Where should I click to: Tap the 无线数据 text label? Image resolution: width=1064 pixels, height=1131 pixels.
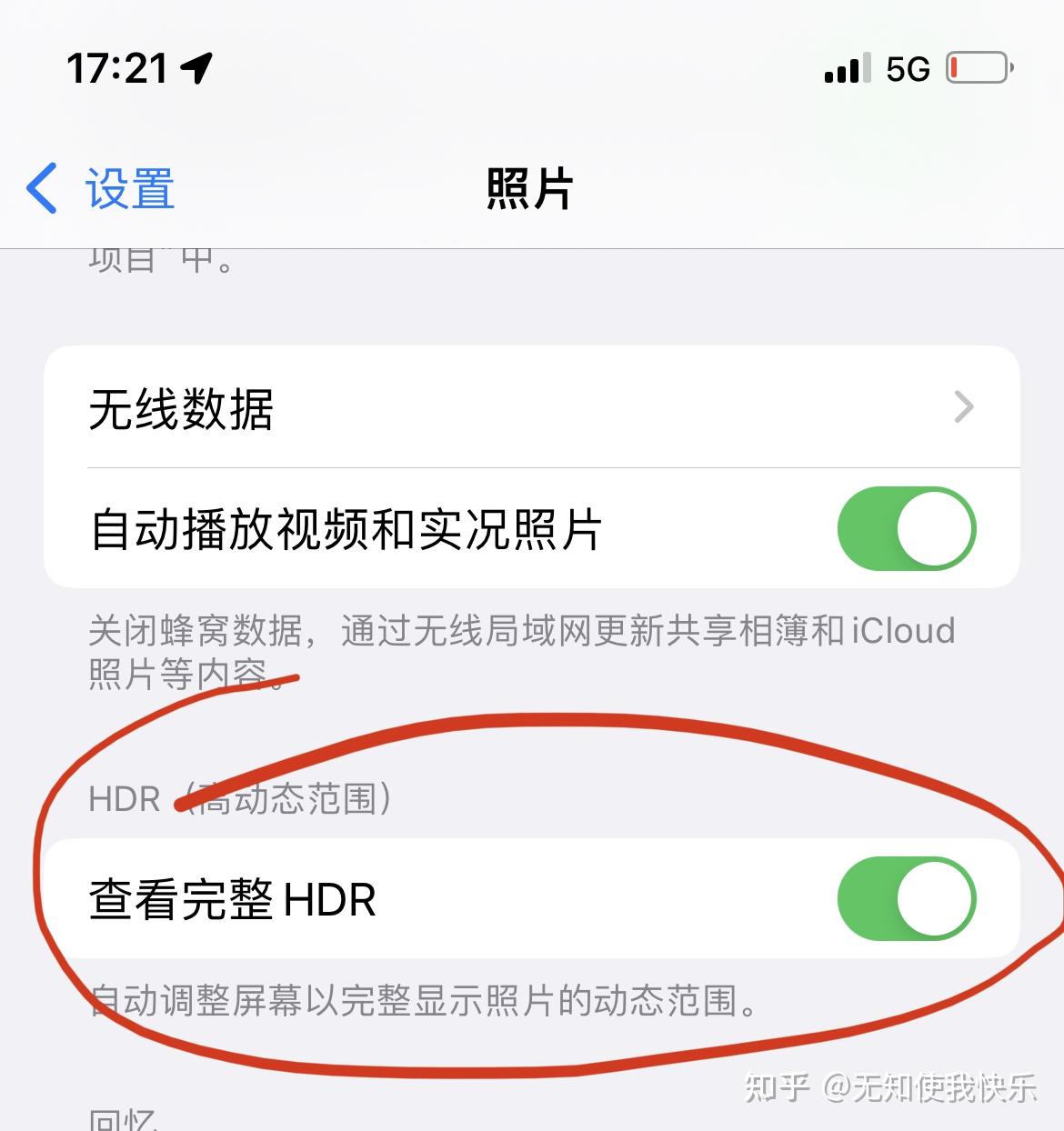(181, 407)
